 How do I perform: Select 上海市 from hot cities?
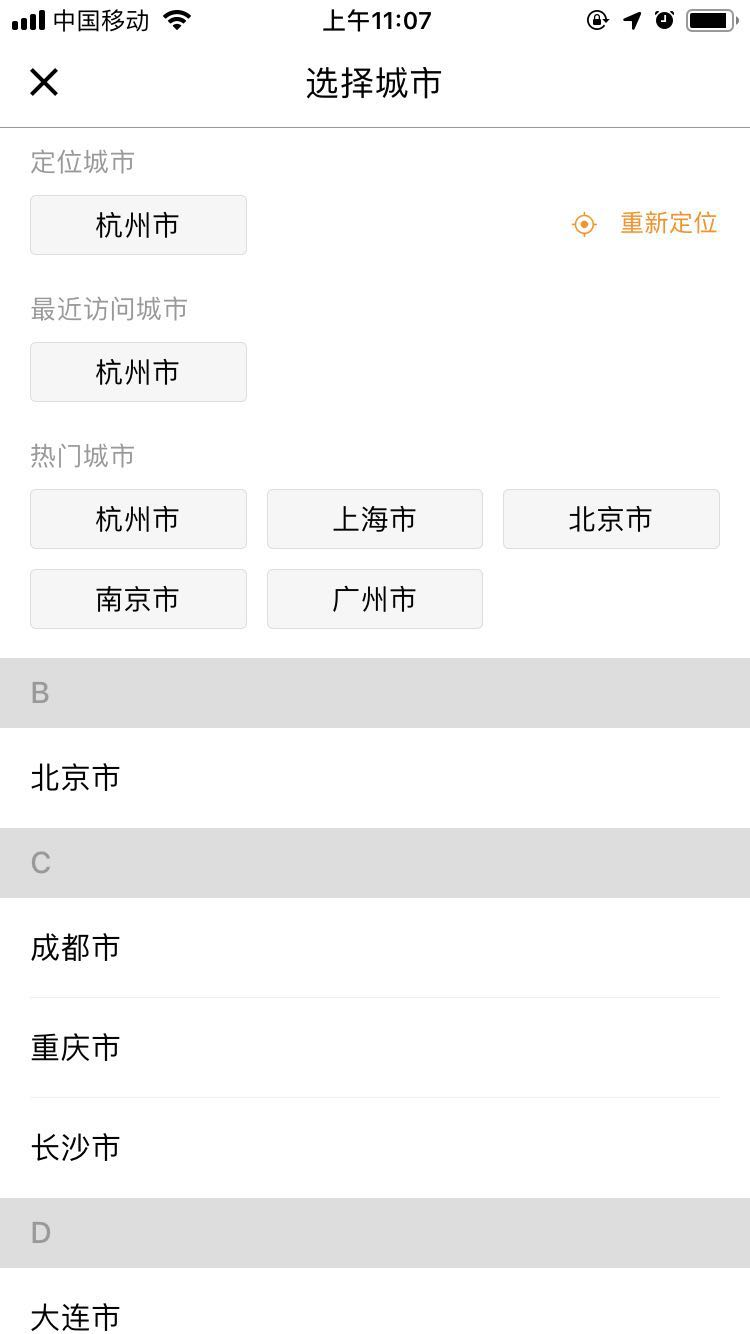click(x=374, y=519)
